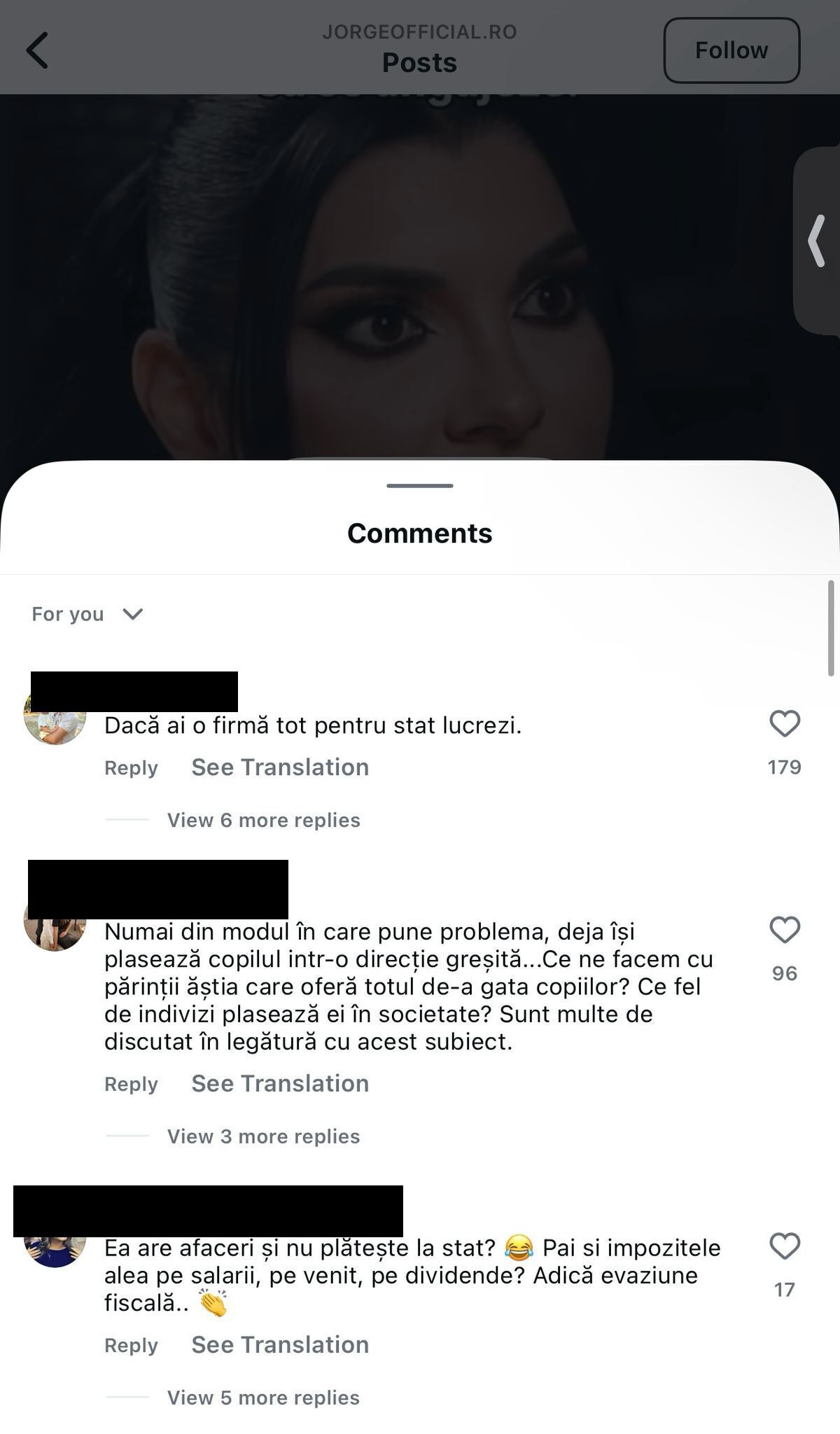Like the comment 'Dacă ai o firmă'
Image resolution: width=840 pixels, height=1434 pixels.
784,723
